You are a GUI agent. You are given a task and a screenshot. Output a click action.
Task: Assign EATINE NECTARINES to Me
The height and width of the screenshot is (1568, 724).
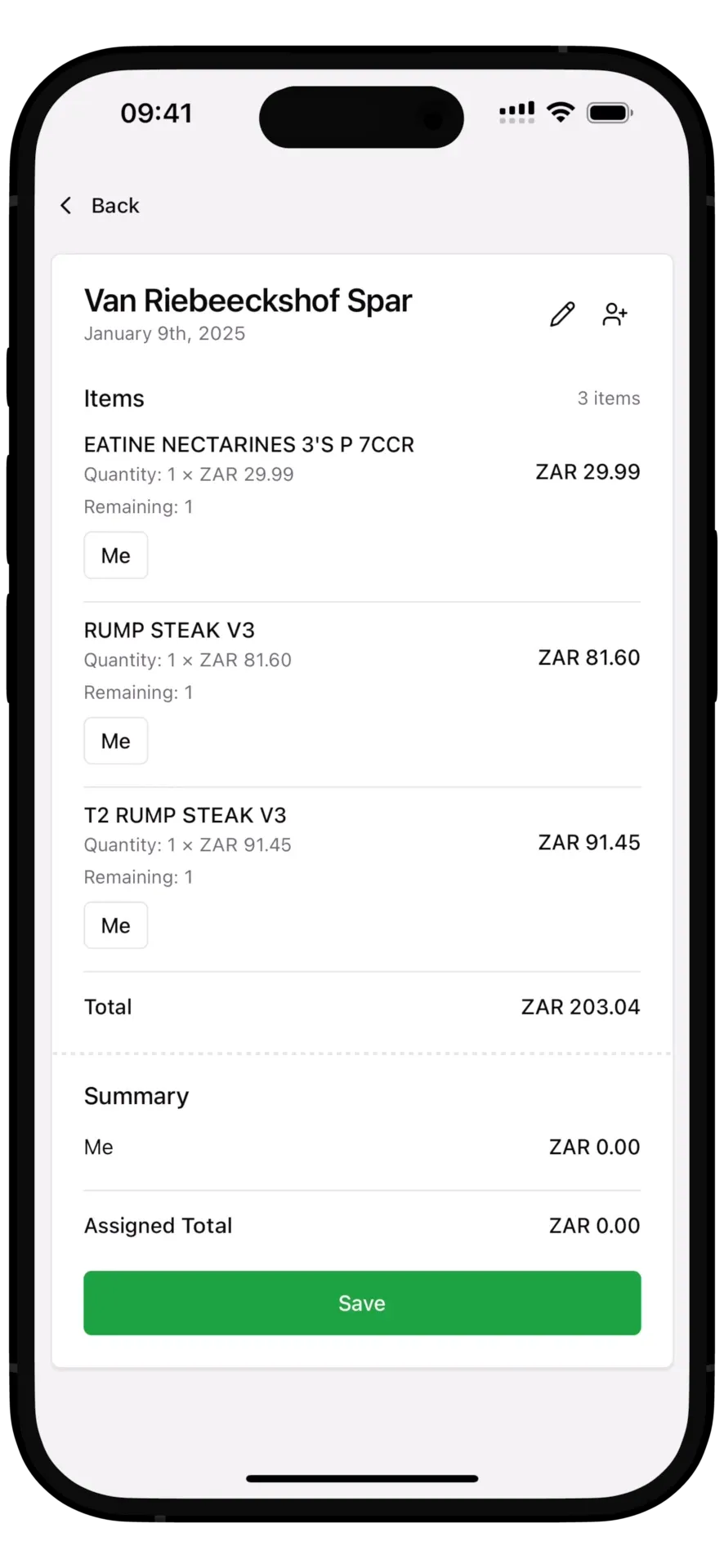(115, 555)
